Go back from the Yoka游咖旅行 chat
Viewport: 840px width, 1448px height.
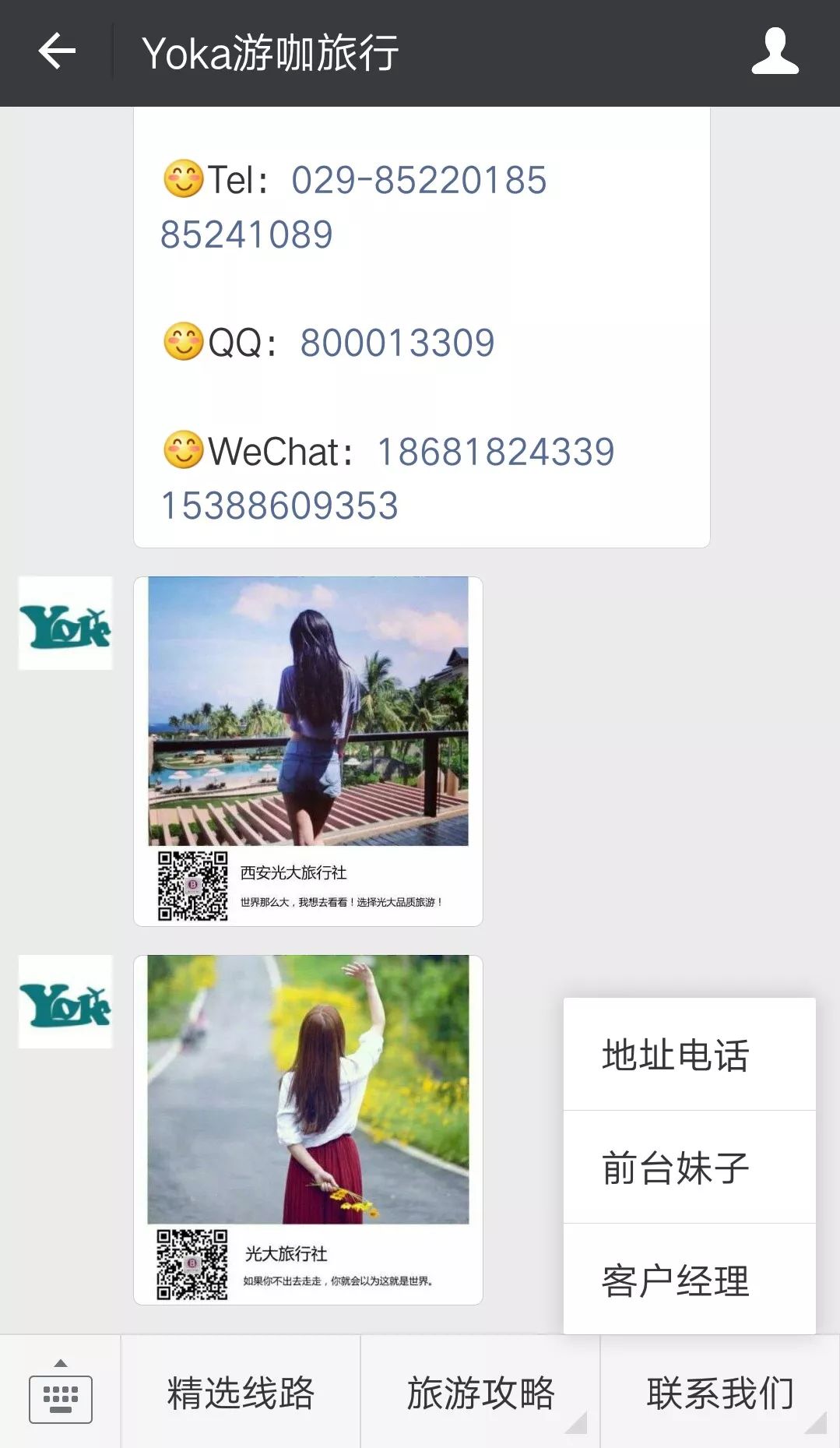pyautogui.click(x=57, y=52)
